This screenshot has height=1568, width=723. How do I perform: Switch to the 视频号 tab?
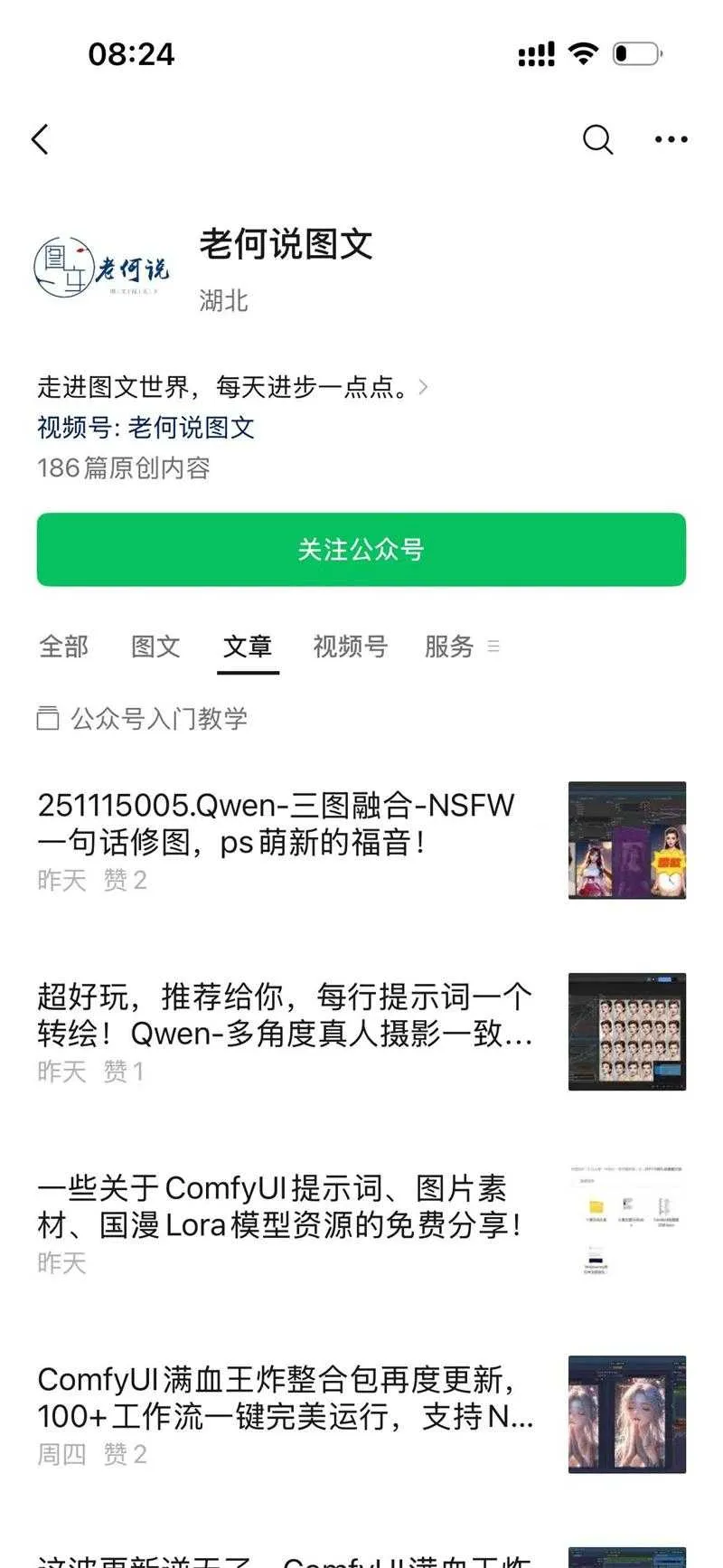click(350, 647)
